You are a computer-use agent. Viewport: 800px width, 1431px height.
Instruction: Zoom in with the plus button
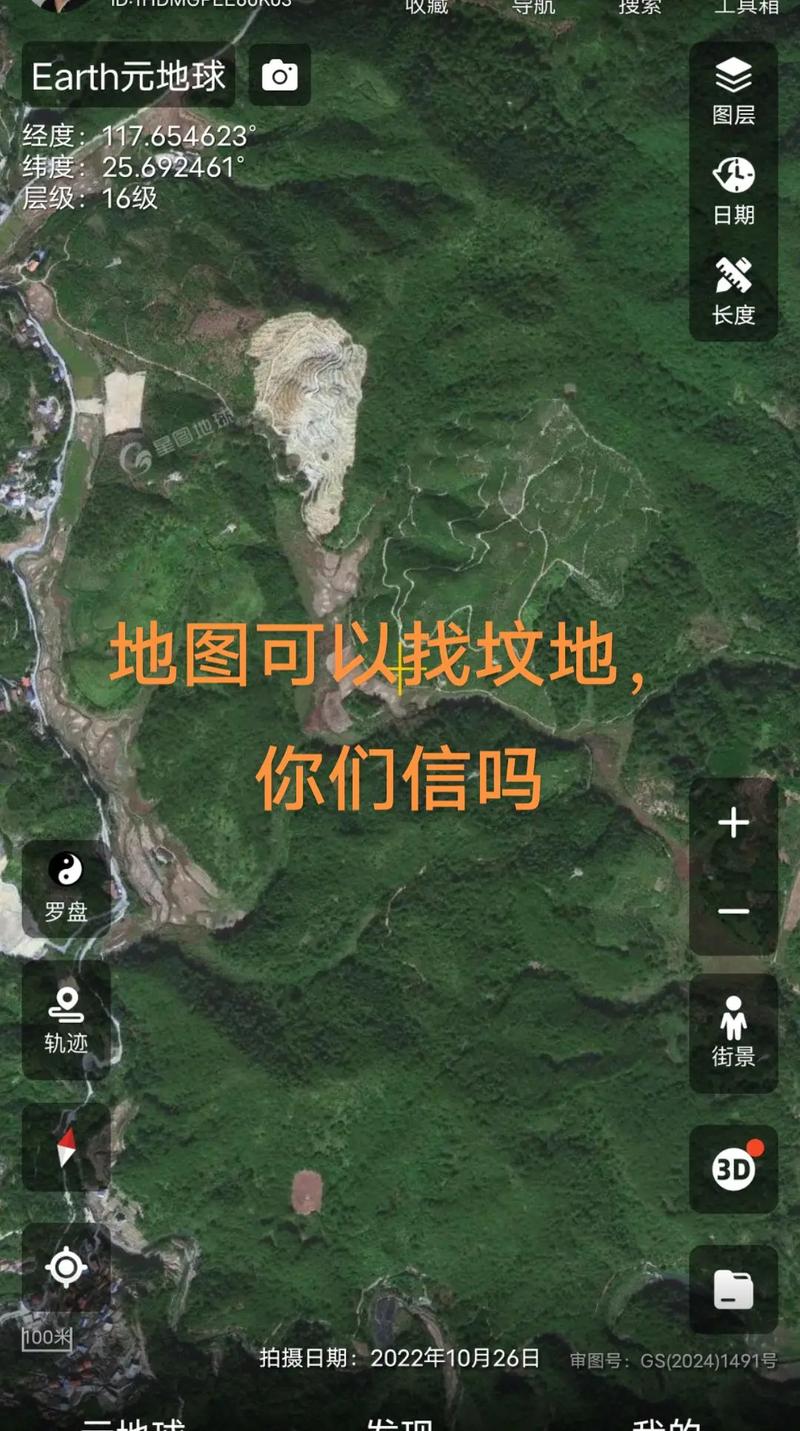(733, 822)
